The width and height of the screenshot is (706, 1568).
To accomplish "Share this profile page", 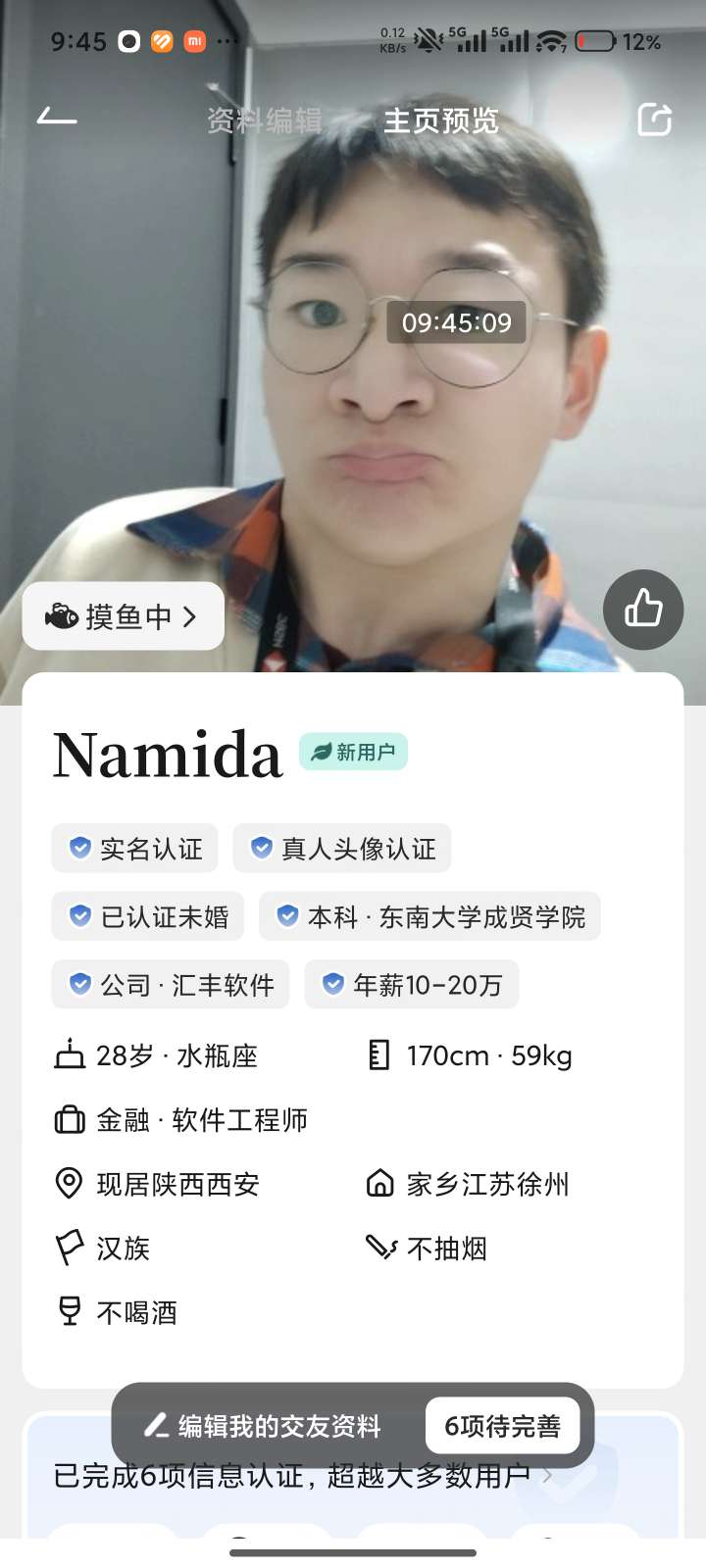I will coord(654,120).
